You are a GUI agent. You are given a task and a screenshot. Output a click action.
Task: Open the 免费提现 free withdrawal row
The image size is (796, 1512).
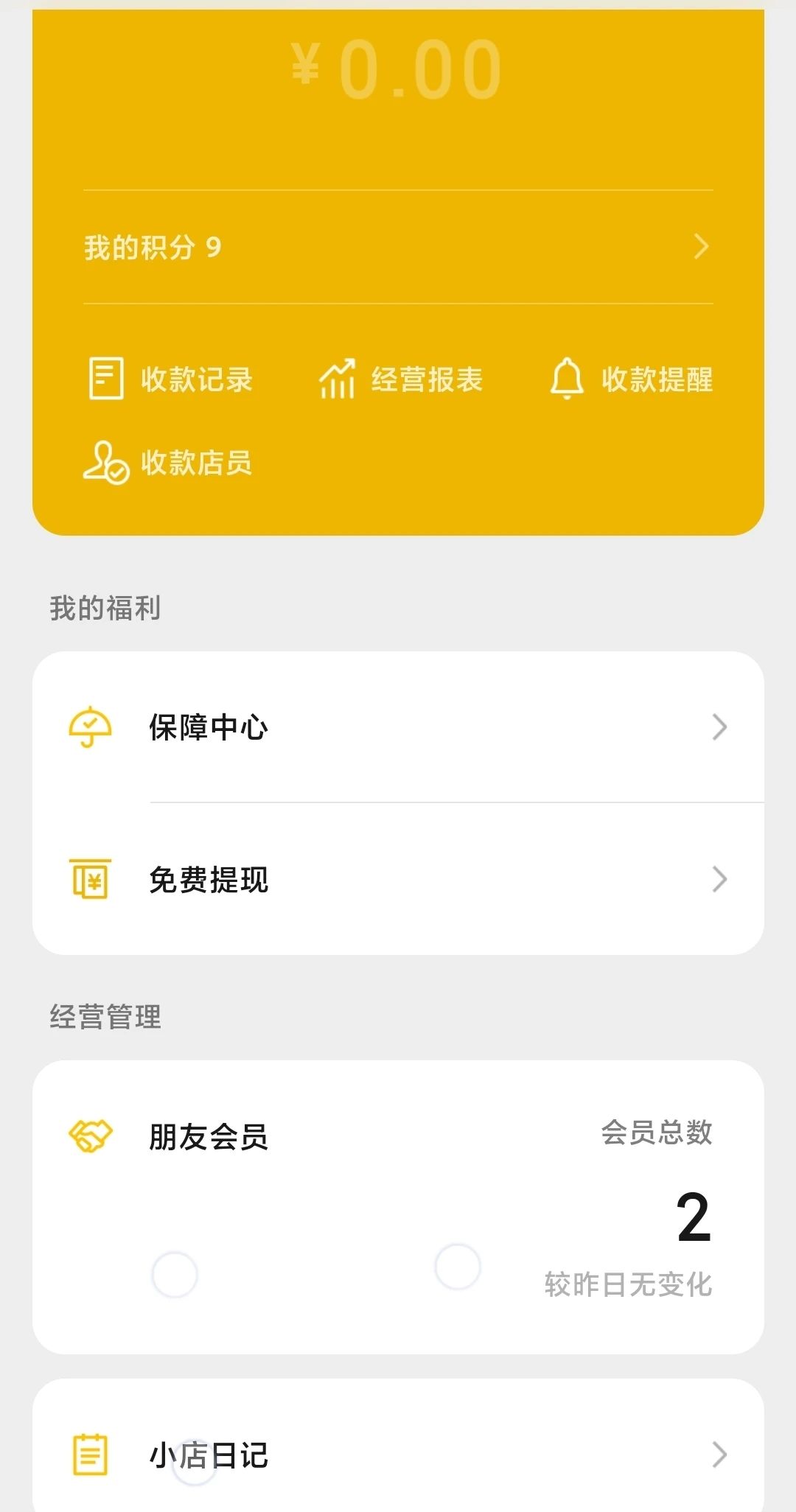coord(398,879)
